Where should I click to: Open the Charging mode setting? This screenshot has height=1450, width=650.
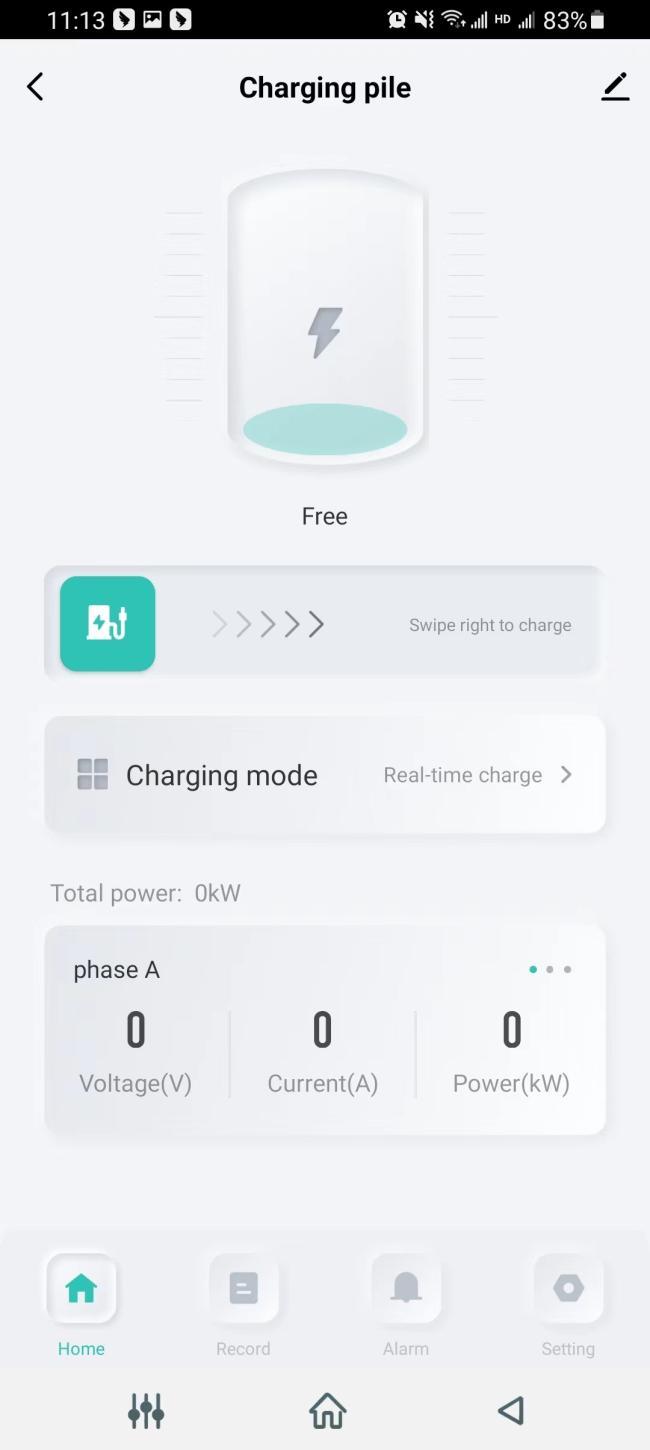point(325,775)
